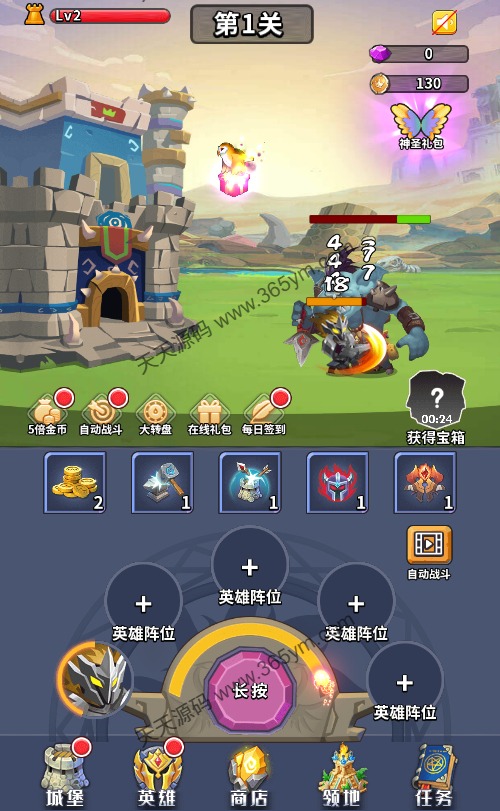This screenshot has width=500, height=811.
Task: Tap the flying owl gift box
Action: click(234, 169)
